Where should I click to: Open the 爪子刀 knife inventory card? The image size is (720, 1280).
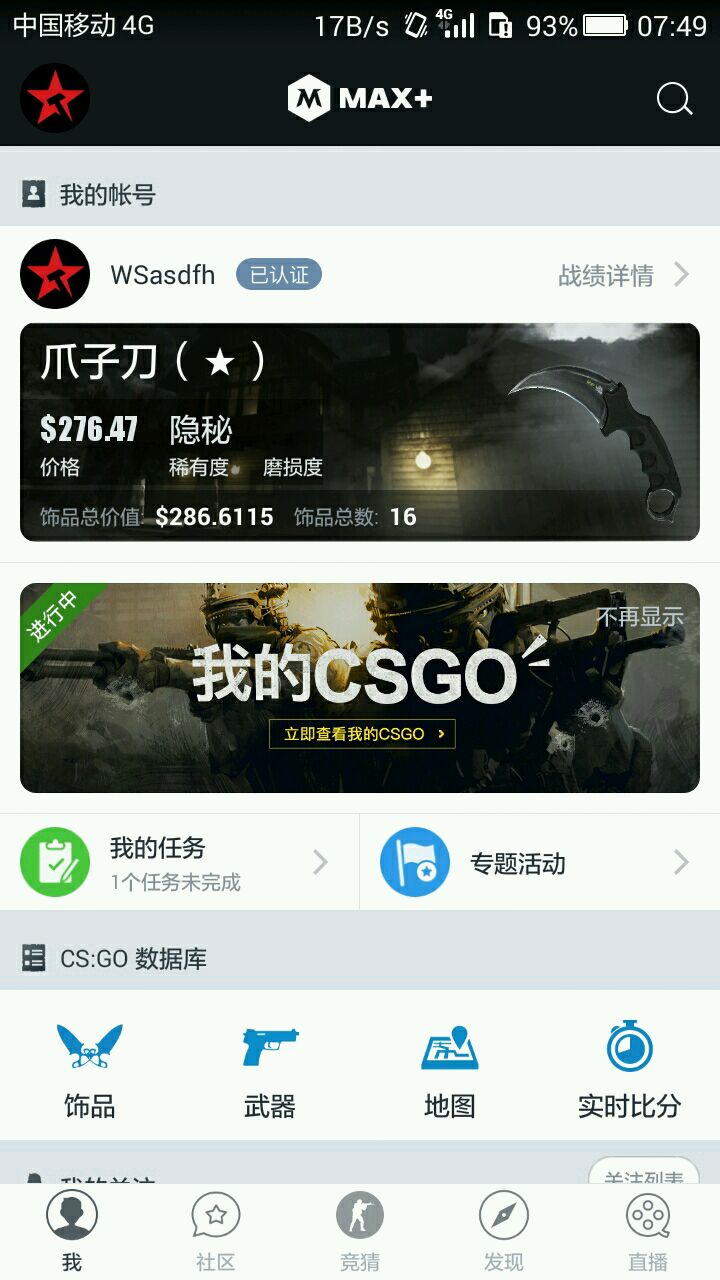click(x=360, y=432)
